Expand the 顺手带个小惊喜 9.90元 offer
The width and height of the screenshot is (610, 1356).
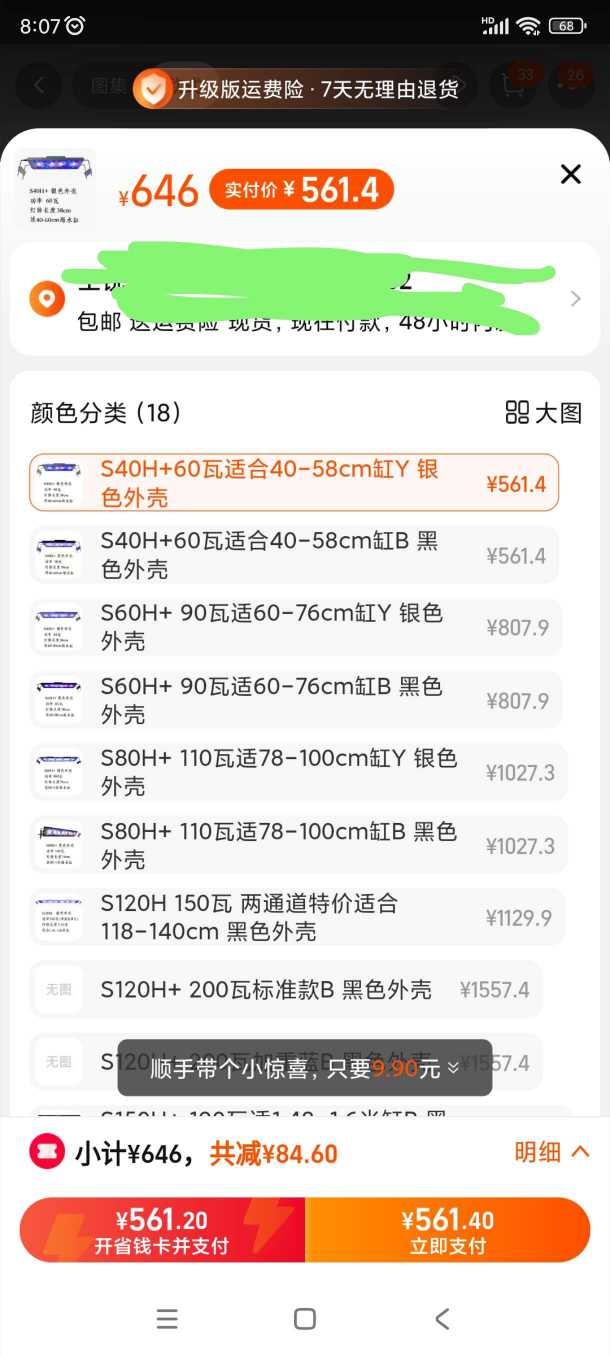coord(304,1068)
